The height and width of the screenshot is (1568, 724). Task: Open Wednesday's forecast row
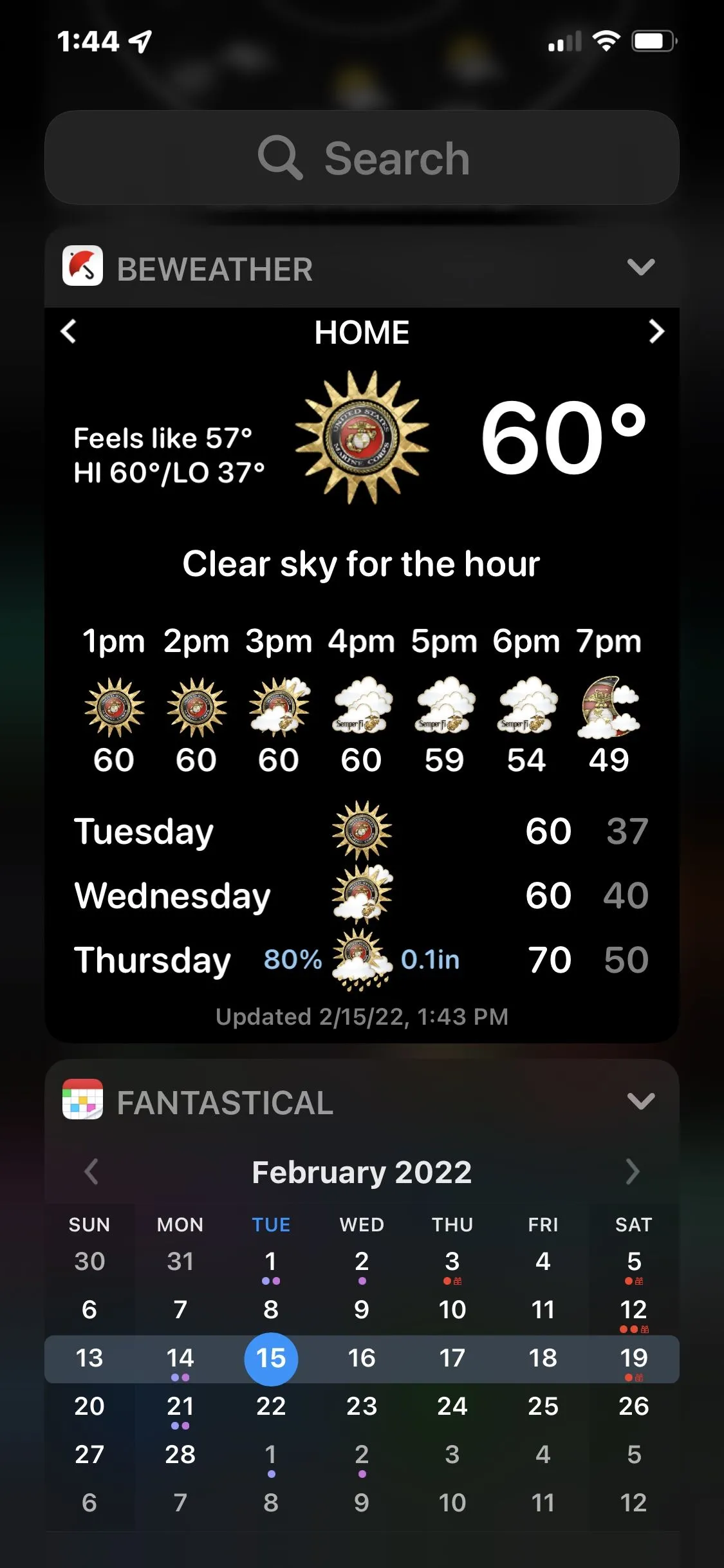click(x=362, y=895)
